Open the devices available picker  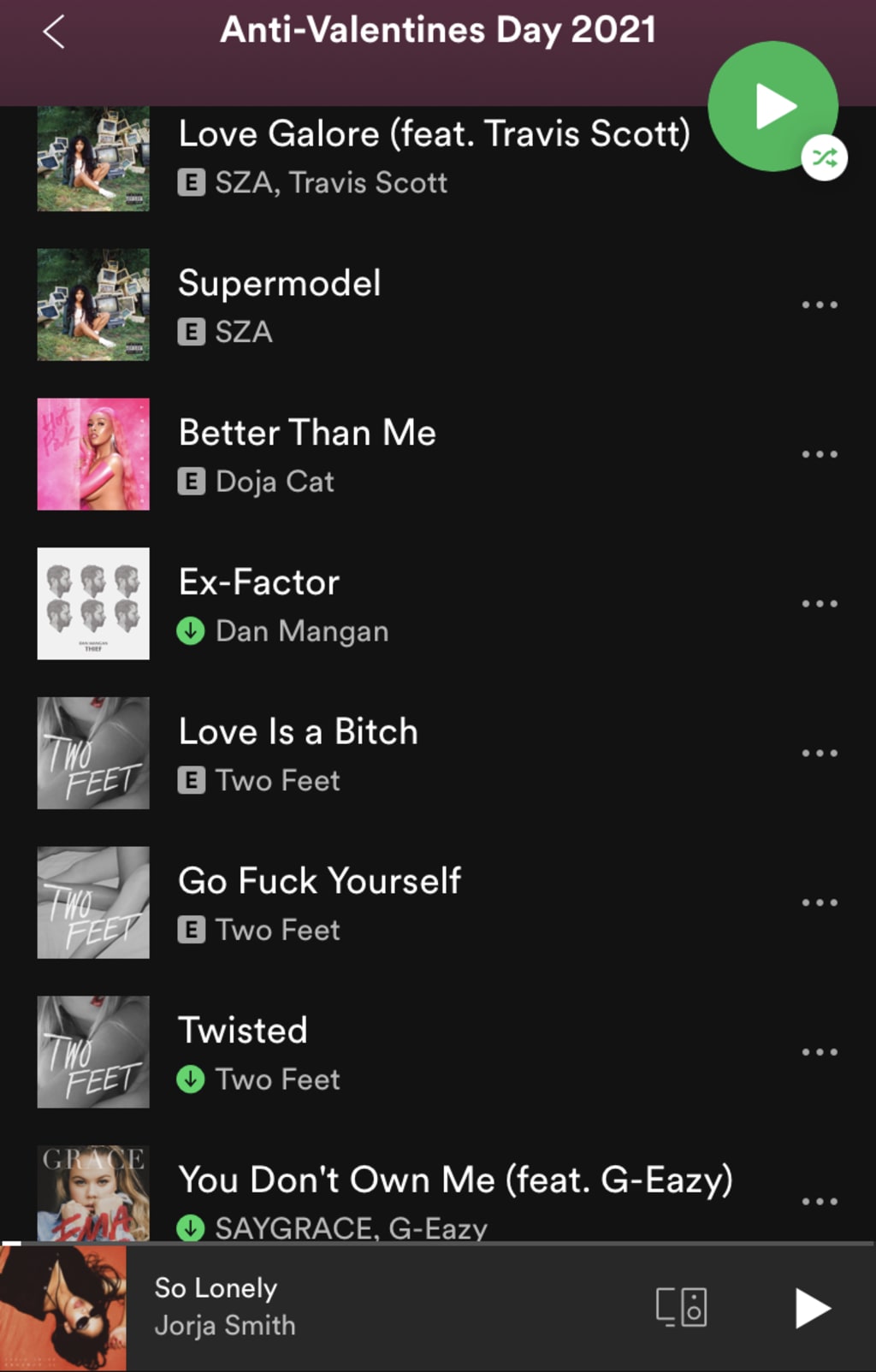click(681, 1307)
